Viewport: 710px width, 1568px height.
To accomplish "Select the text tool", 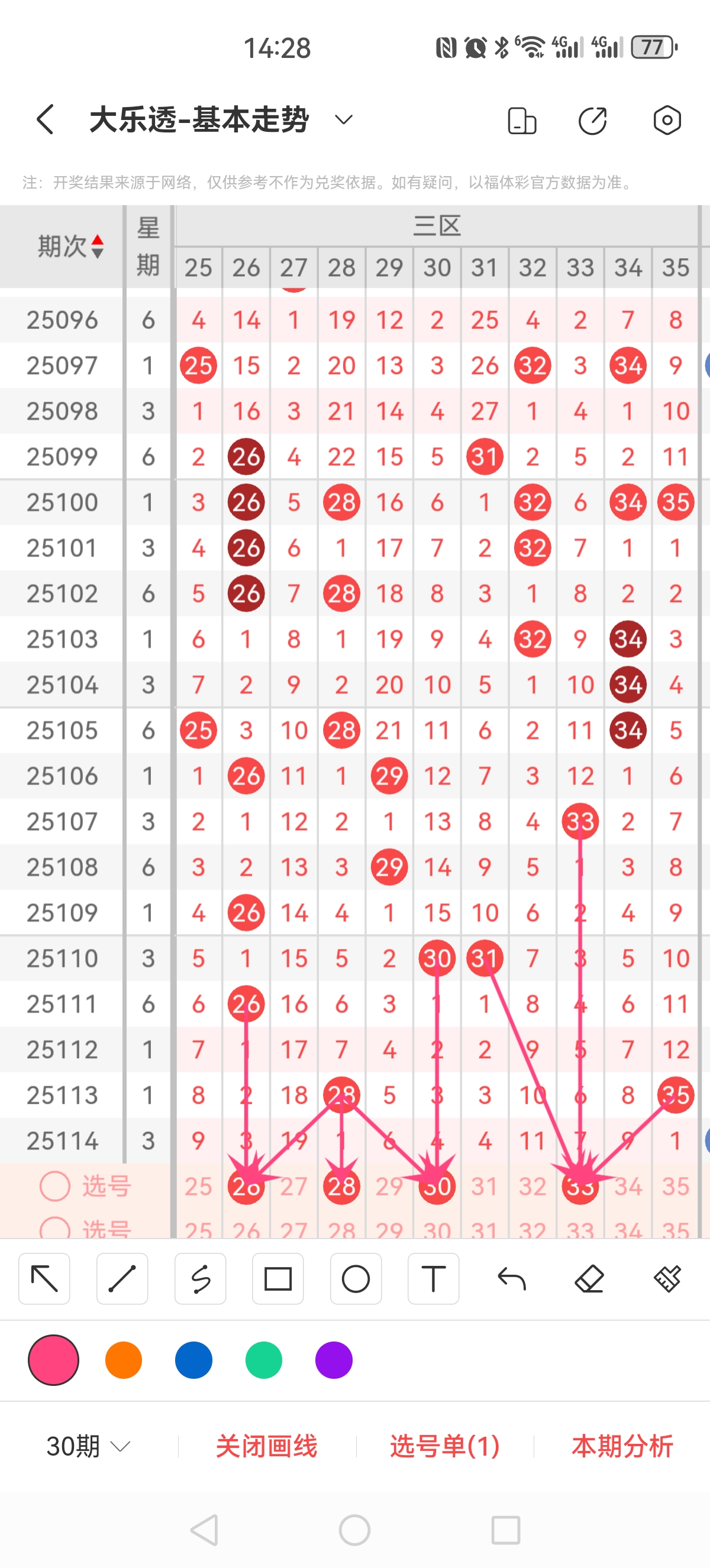I will click(x=434, y=1278).
